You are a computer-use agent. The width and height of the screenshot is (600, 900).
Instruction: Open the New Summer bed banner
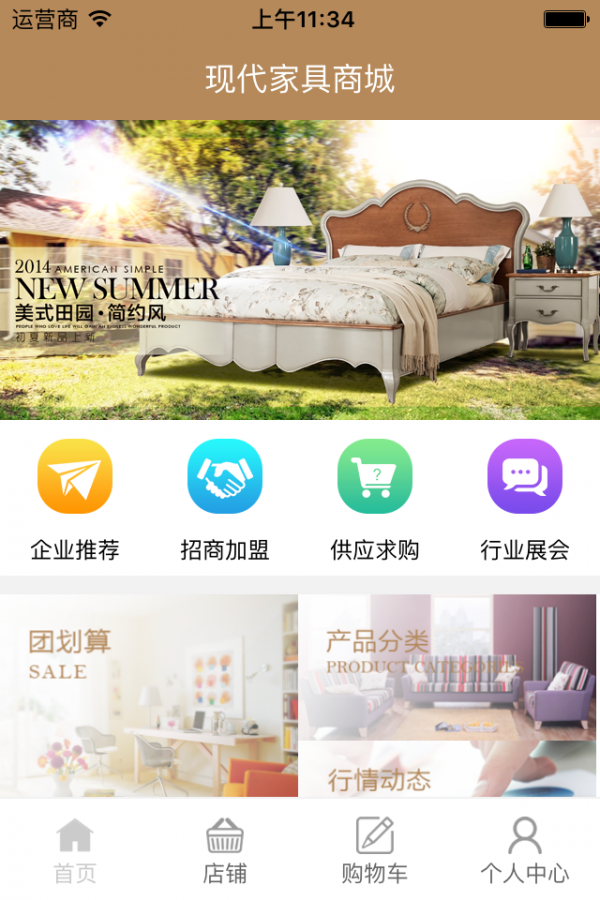coord(300,270)
